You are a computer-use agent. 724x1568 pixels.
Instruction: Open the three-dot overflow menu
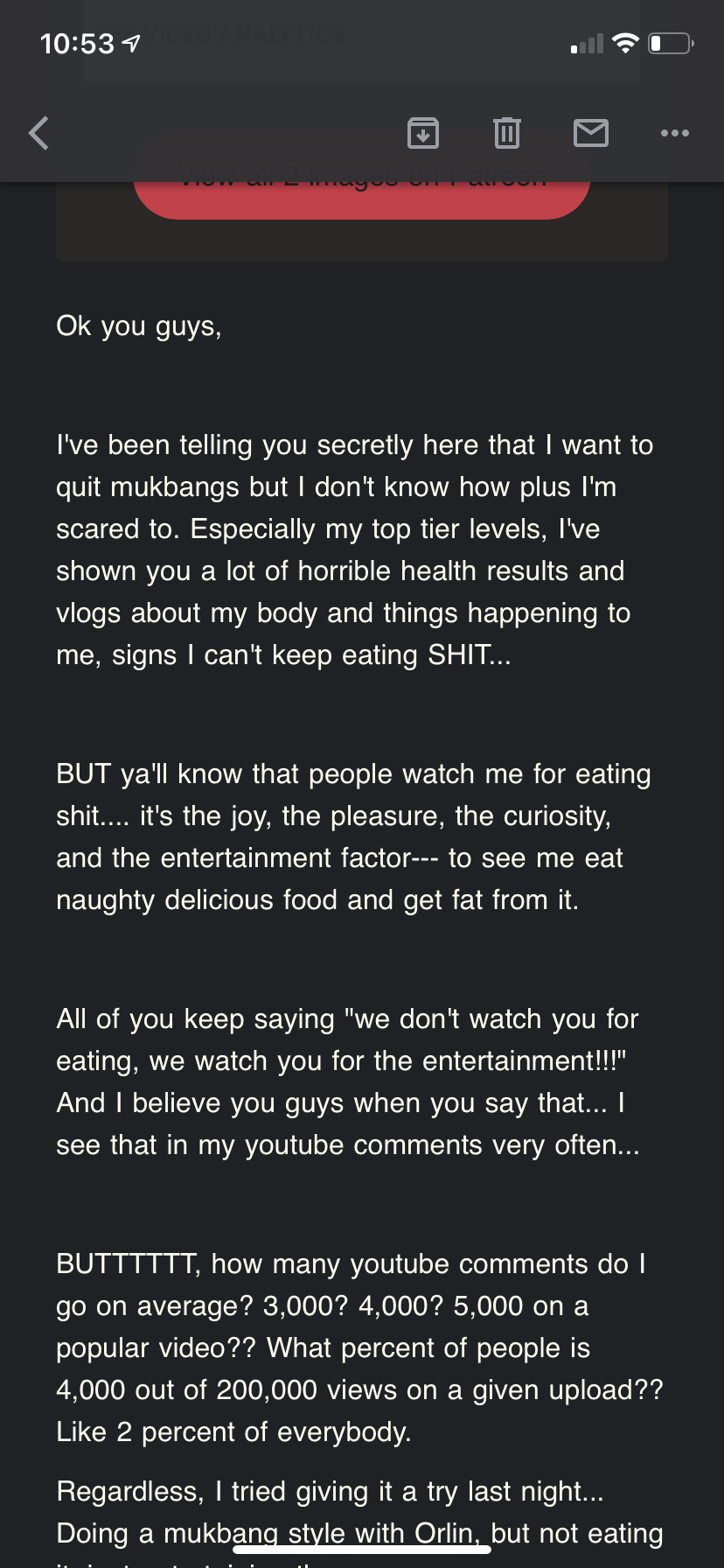tap(675, 133)
